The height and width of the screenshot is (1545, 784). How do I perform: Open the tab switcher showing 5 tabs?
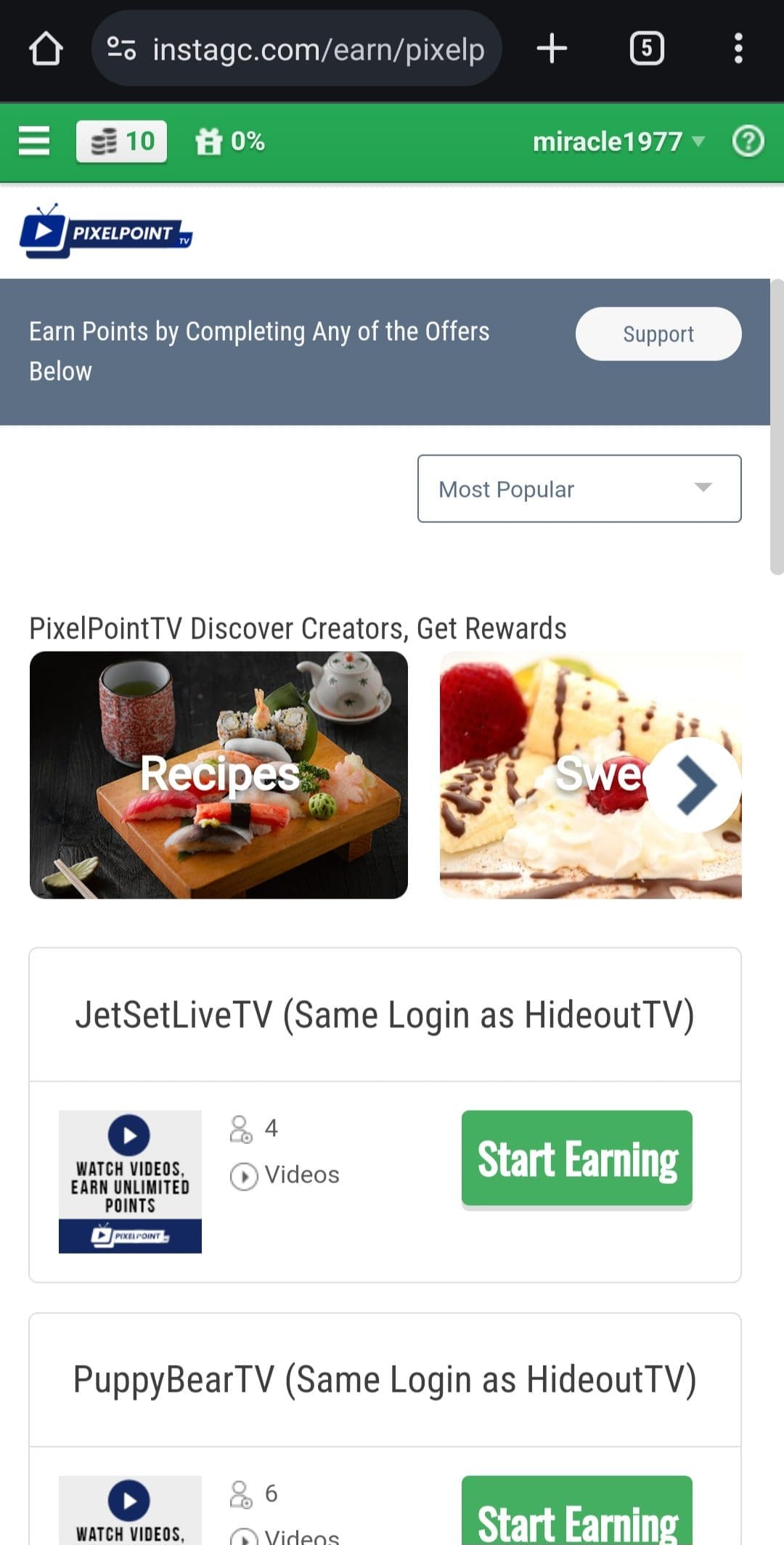click(x=647, y=49)
